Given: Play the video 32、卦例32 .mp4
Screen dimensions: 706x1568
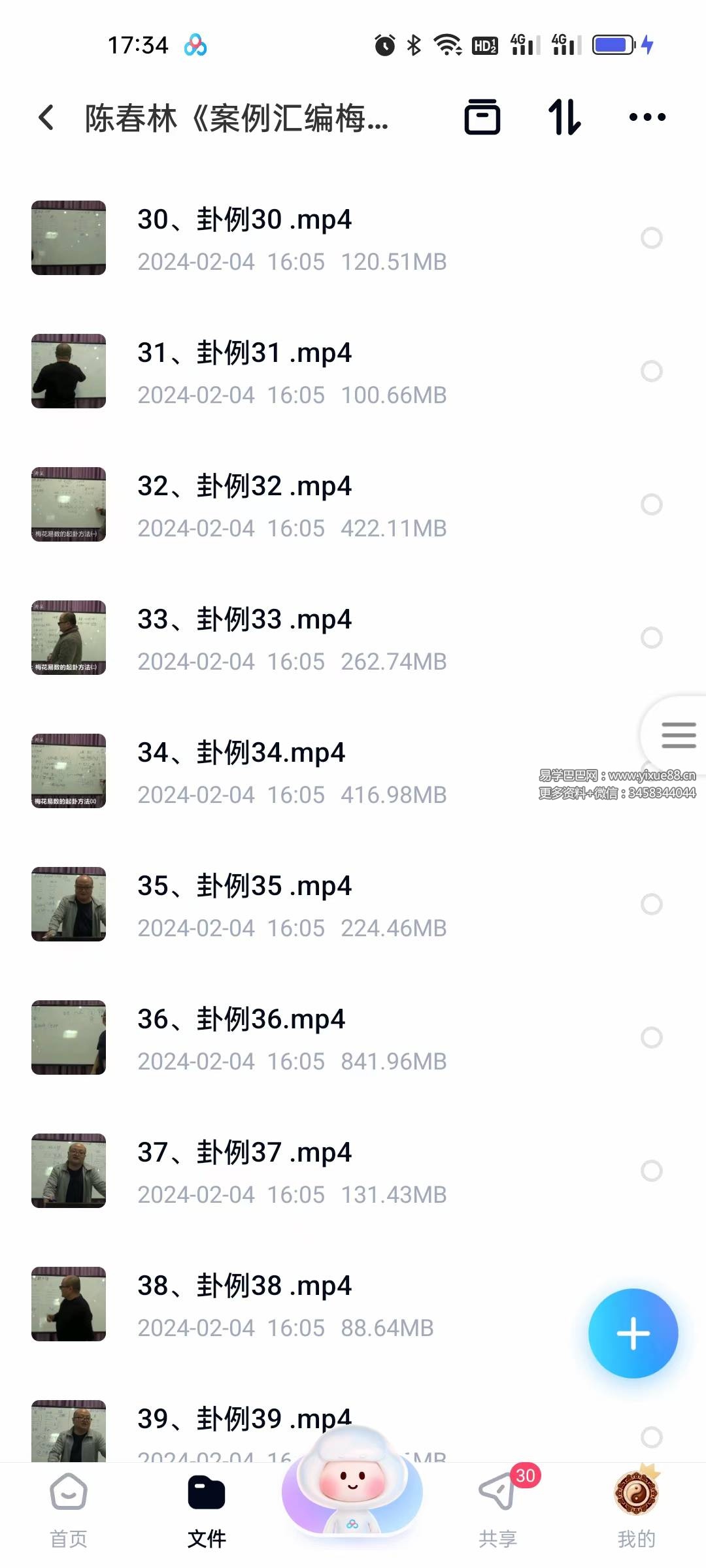Looking at the screenshot, I should tap(244, 486).
